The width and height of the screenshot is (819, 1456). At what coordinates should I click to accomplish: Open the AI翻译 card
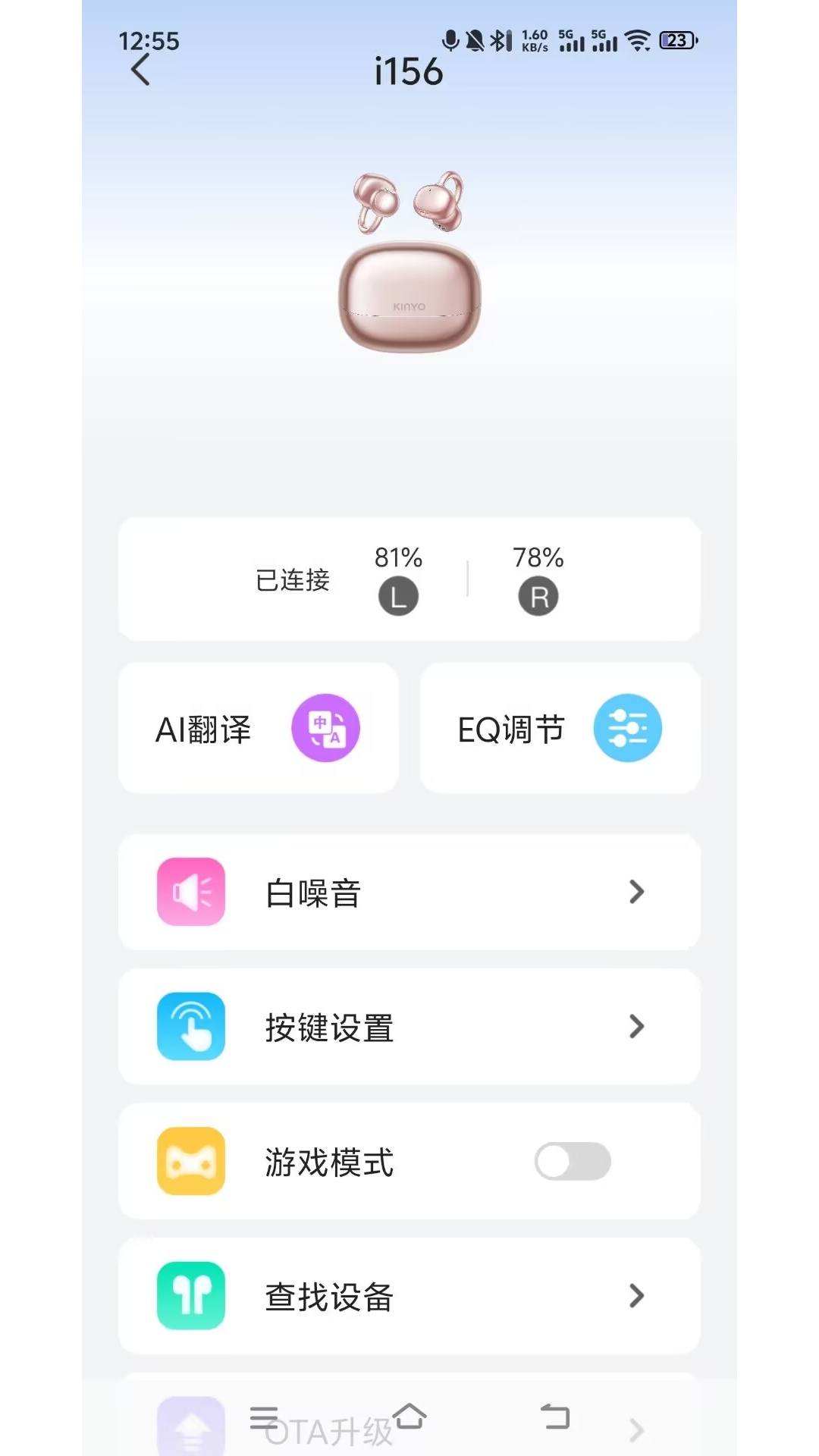click(258, 729)
